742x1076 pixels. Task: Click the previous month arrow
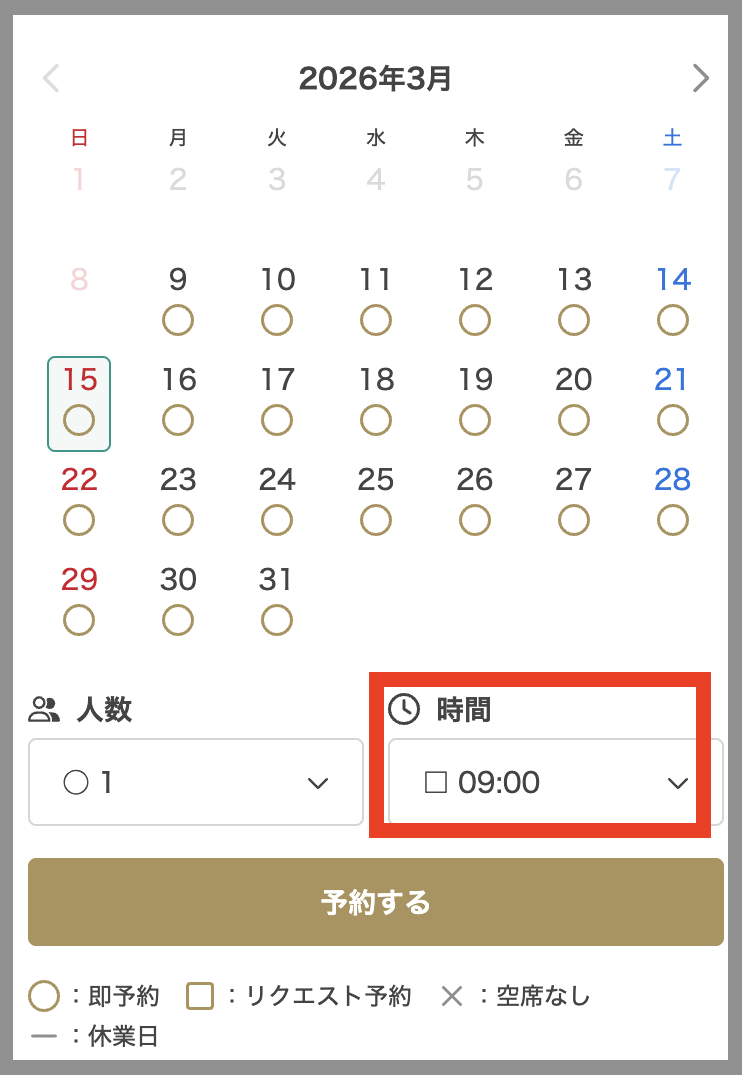pyautogui.click(x=50, y=78)
